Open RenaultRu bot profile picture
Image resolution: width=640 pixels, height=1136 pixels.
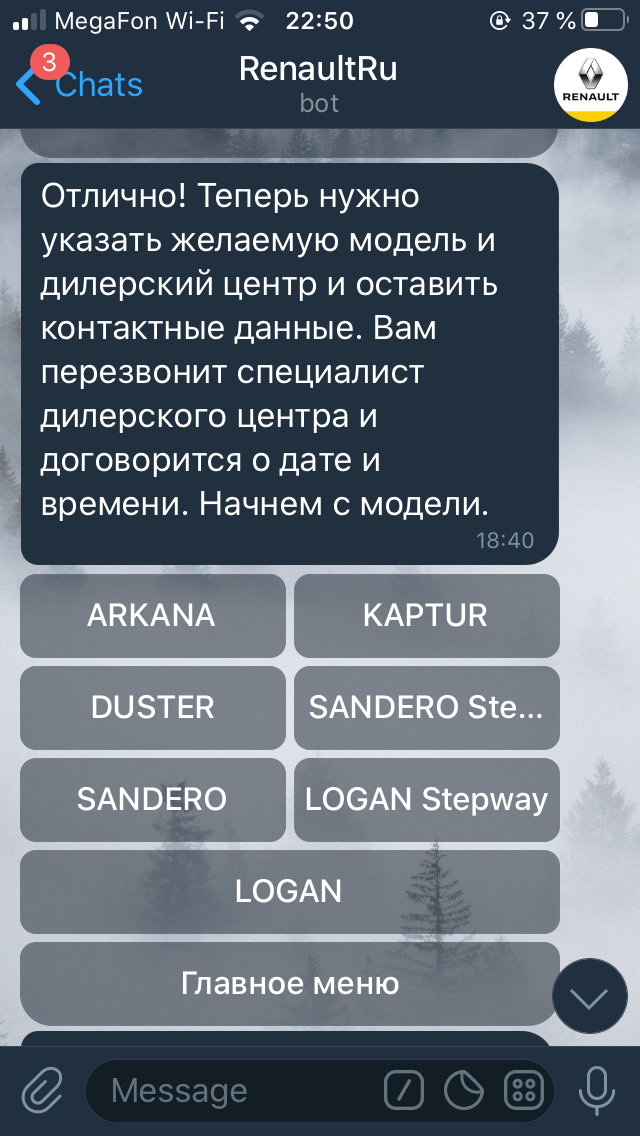click(x=590, y=85)
